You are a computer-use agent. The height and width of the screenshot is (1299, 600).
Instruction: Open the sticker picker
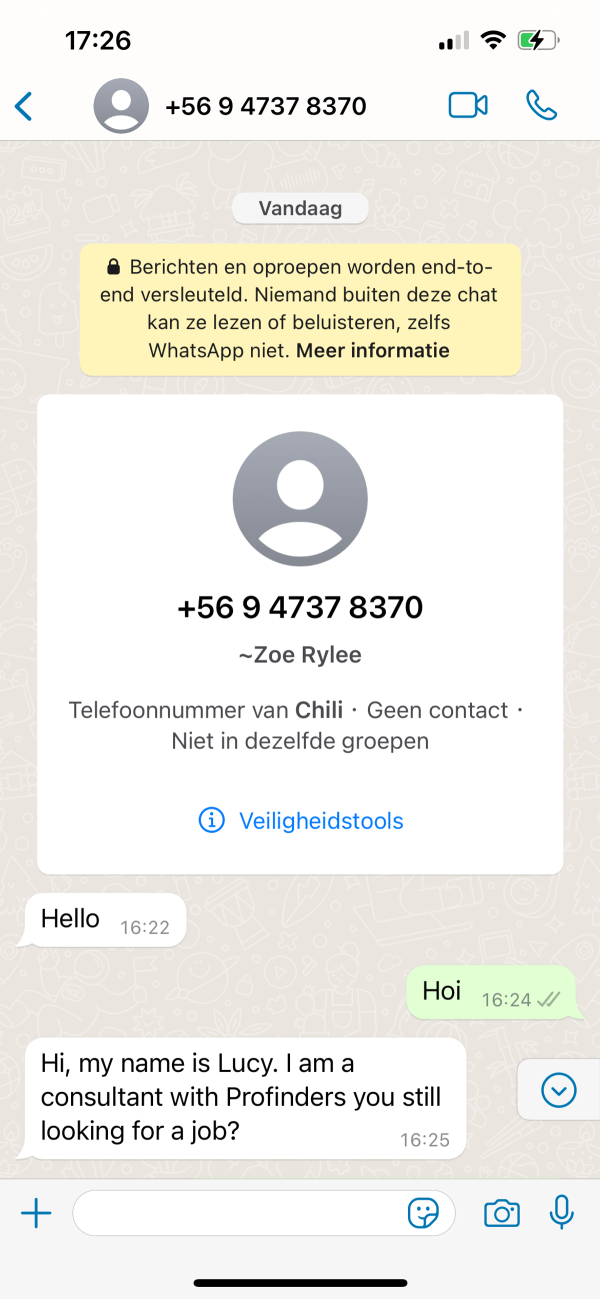coord(424,1214)
